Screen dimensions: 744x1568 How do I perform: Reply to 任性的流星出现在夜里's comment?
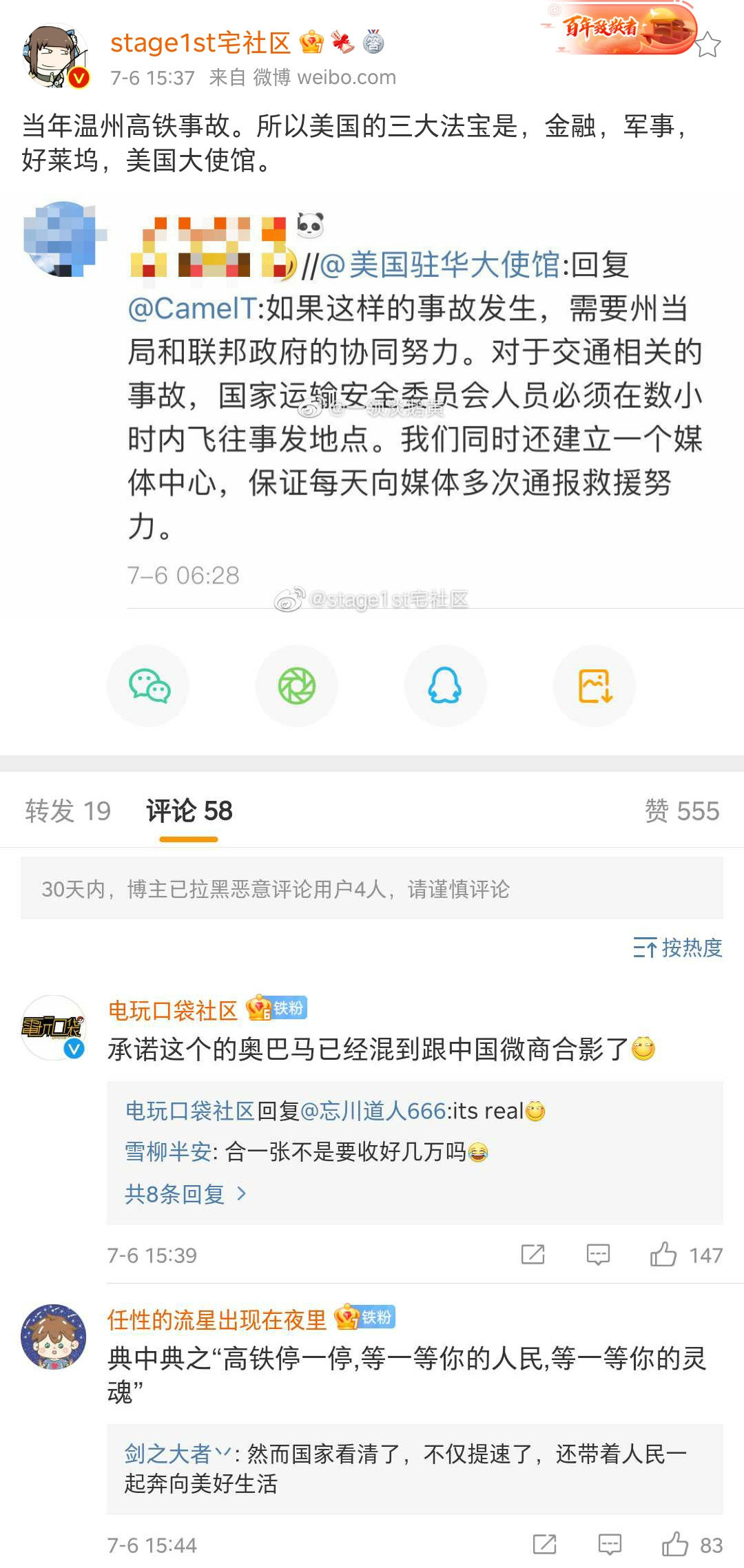[610, 1545]
